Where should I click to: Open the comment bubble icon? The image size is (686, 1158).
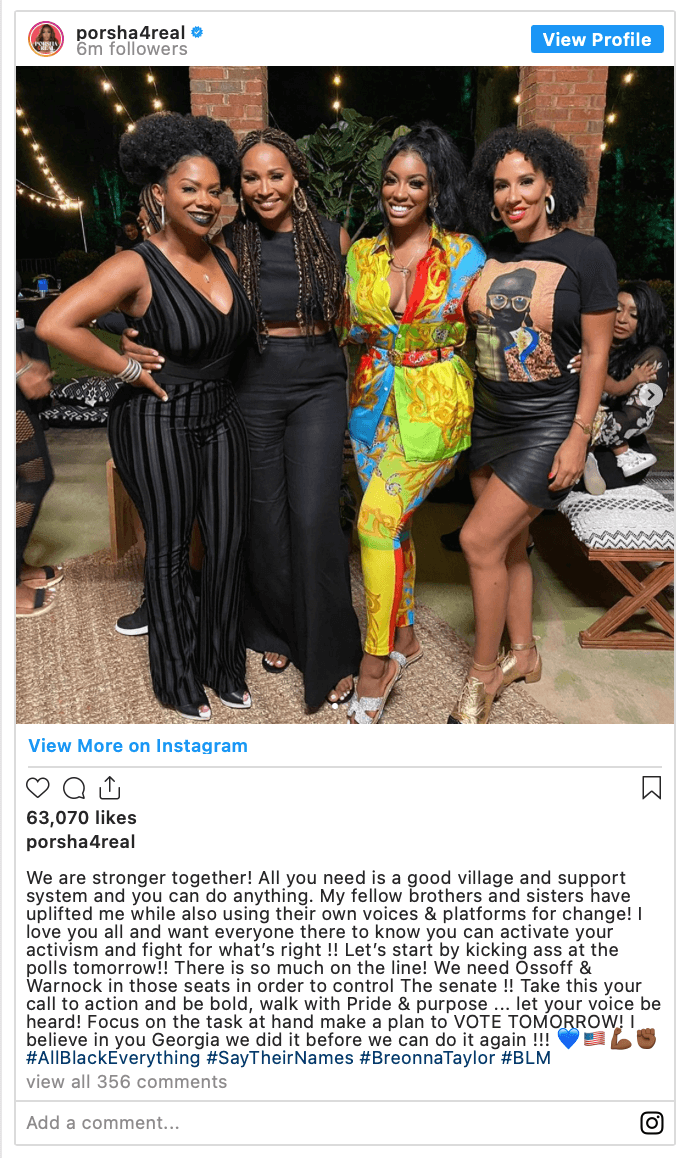pos(74,788)
